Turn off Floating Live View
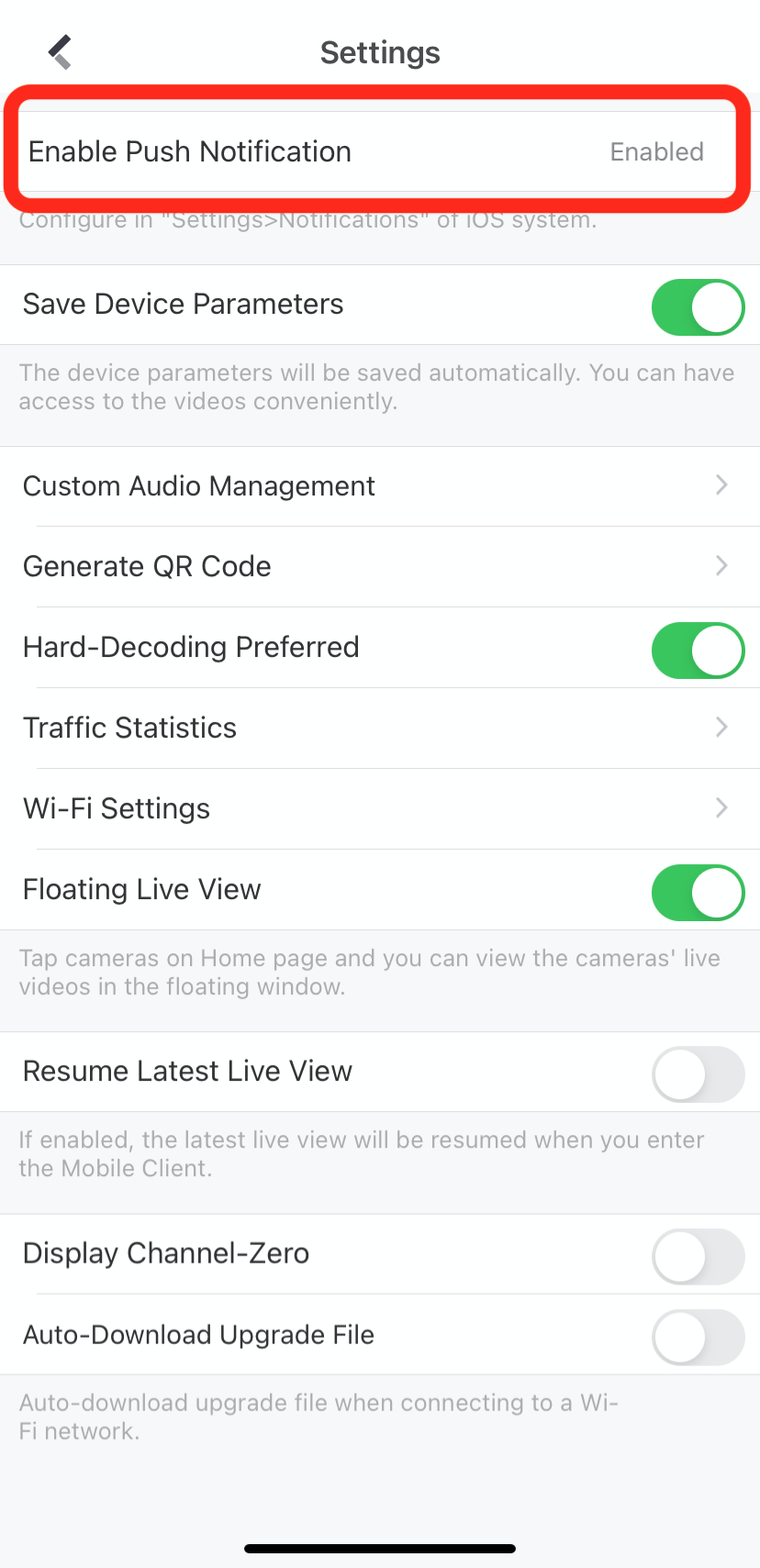Screen dimensions: 760x1568 point(698,893)
